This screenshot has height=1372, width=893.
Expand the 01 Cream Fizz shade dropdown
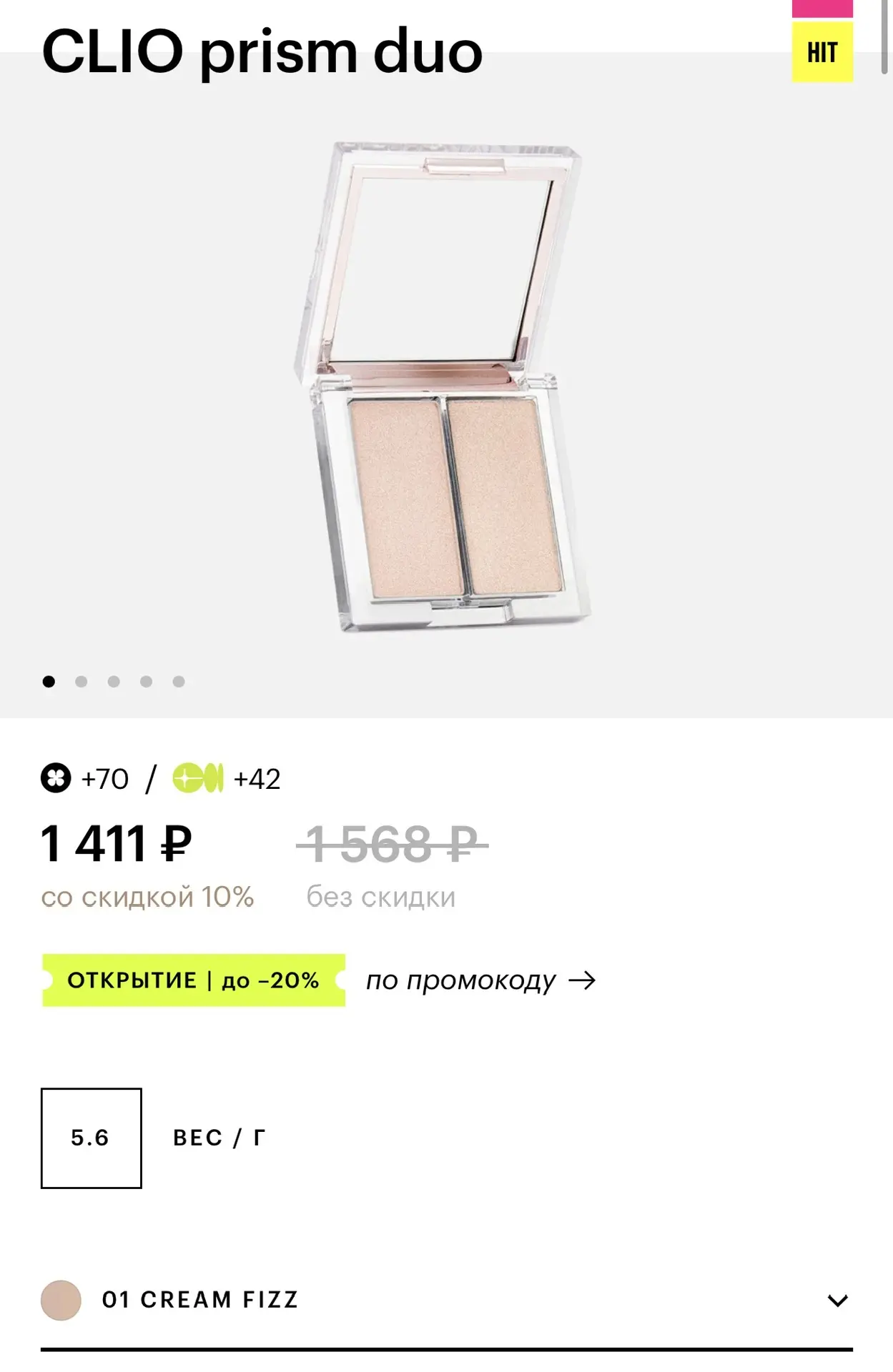(x=837, y=1300)
